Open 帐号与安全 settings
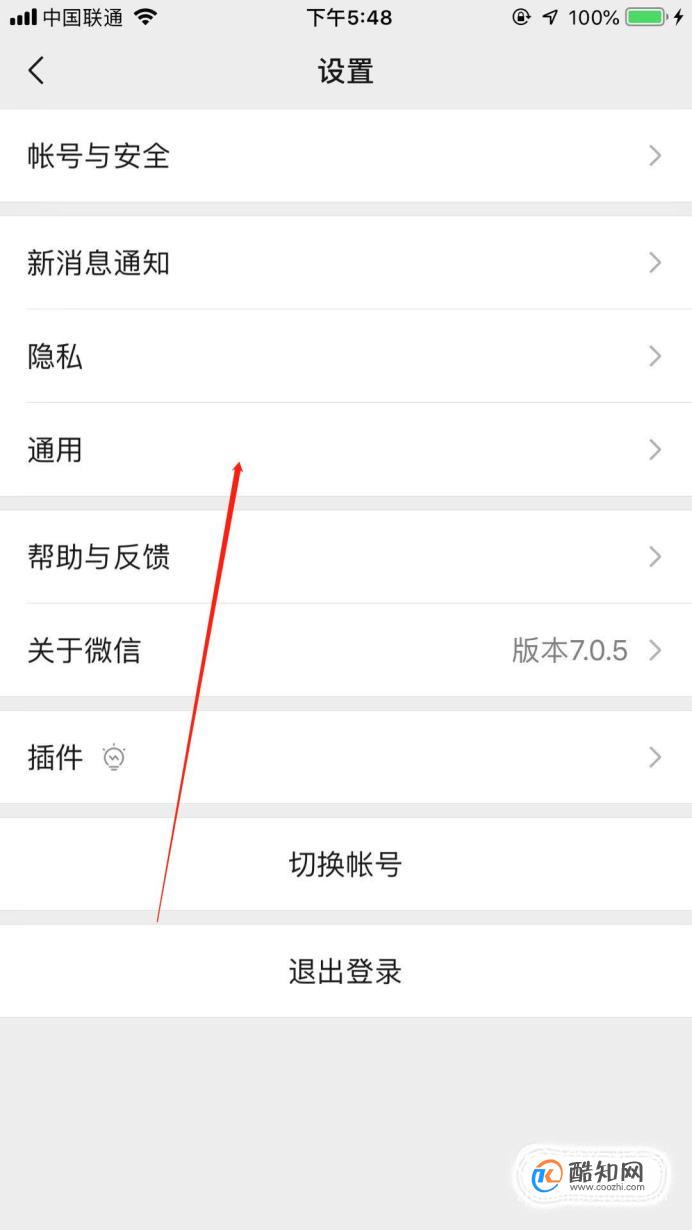 pos(346,156)
